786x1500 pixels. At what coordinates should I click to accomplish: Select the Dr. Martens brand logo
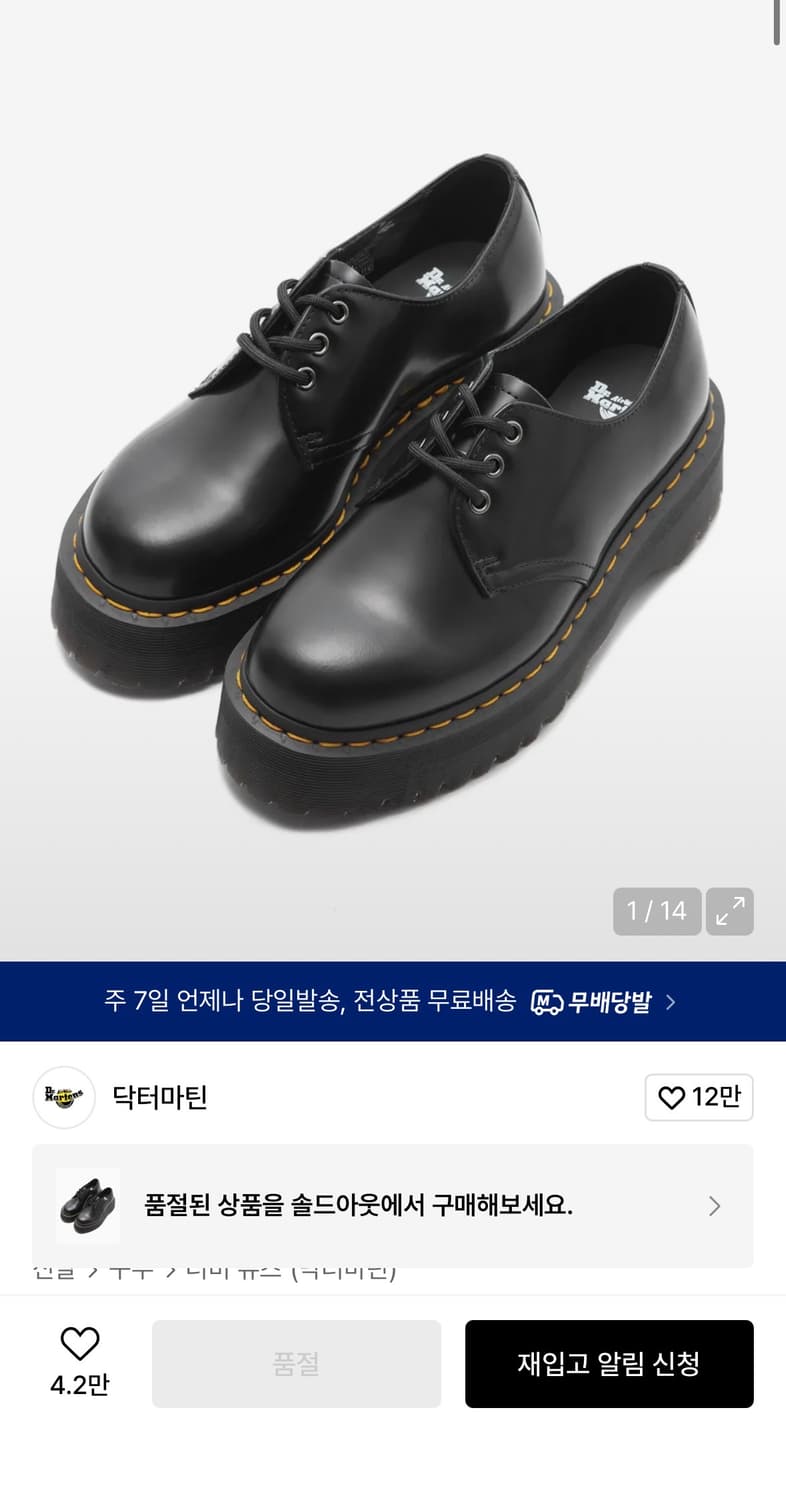(64, 1097)
